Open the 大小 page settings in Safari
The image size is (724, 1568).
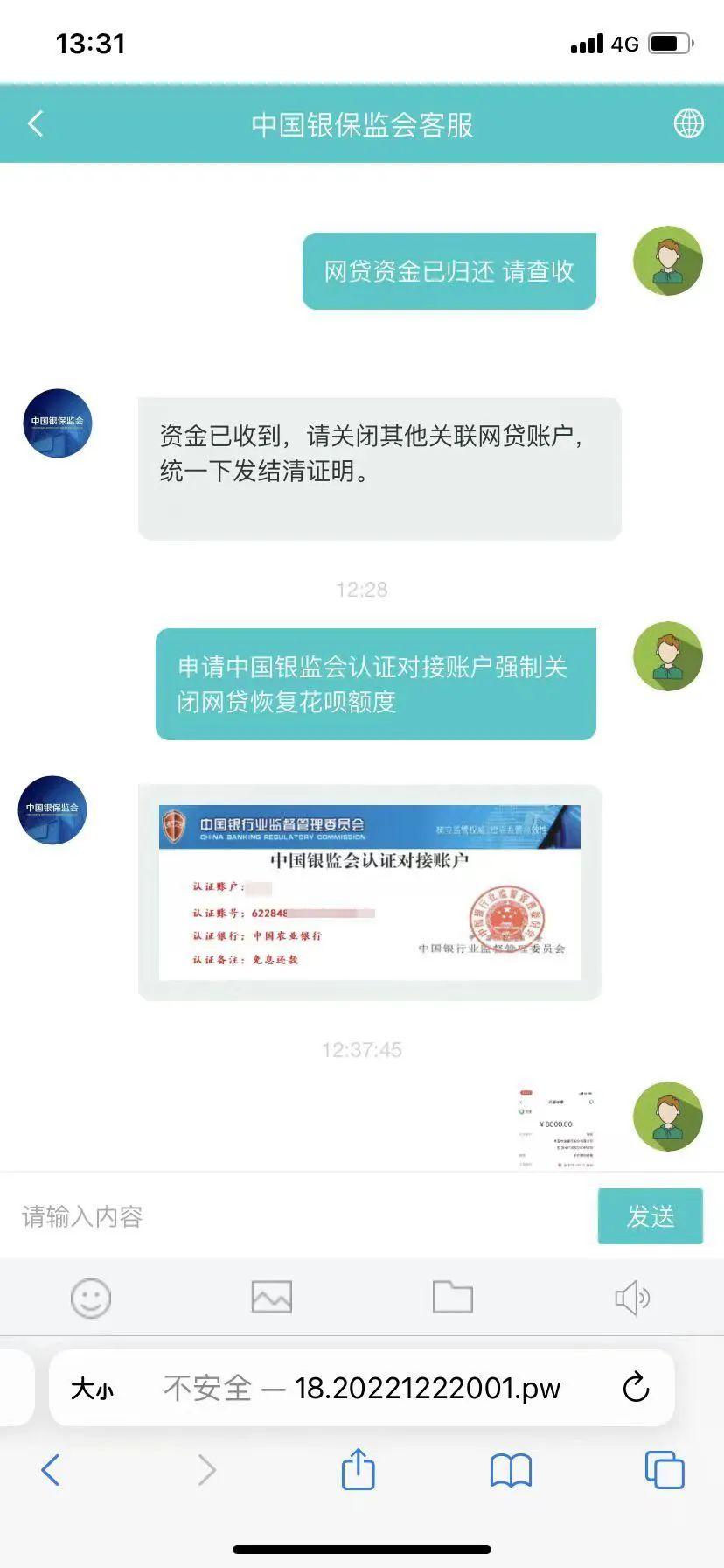(92, 1389)
